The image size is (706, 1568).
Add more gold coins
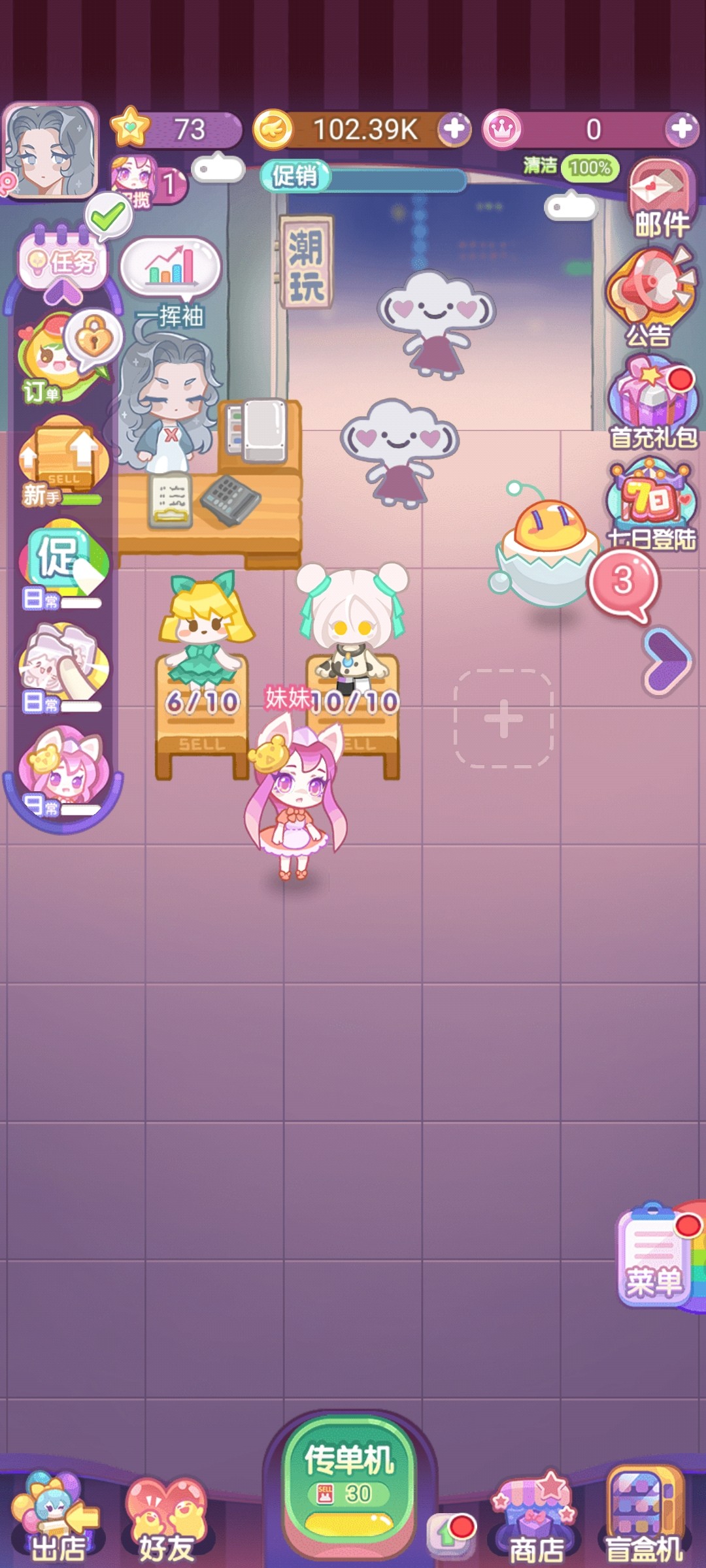pos(454,129)
